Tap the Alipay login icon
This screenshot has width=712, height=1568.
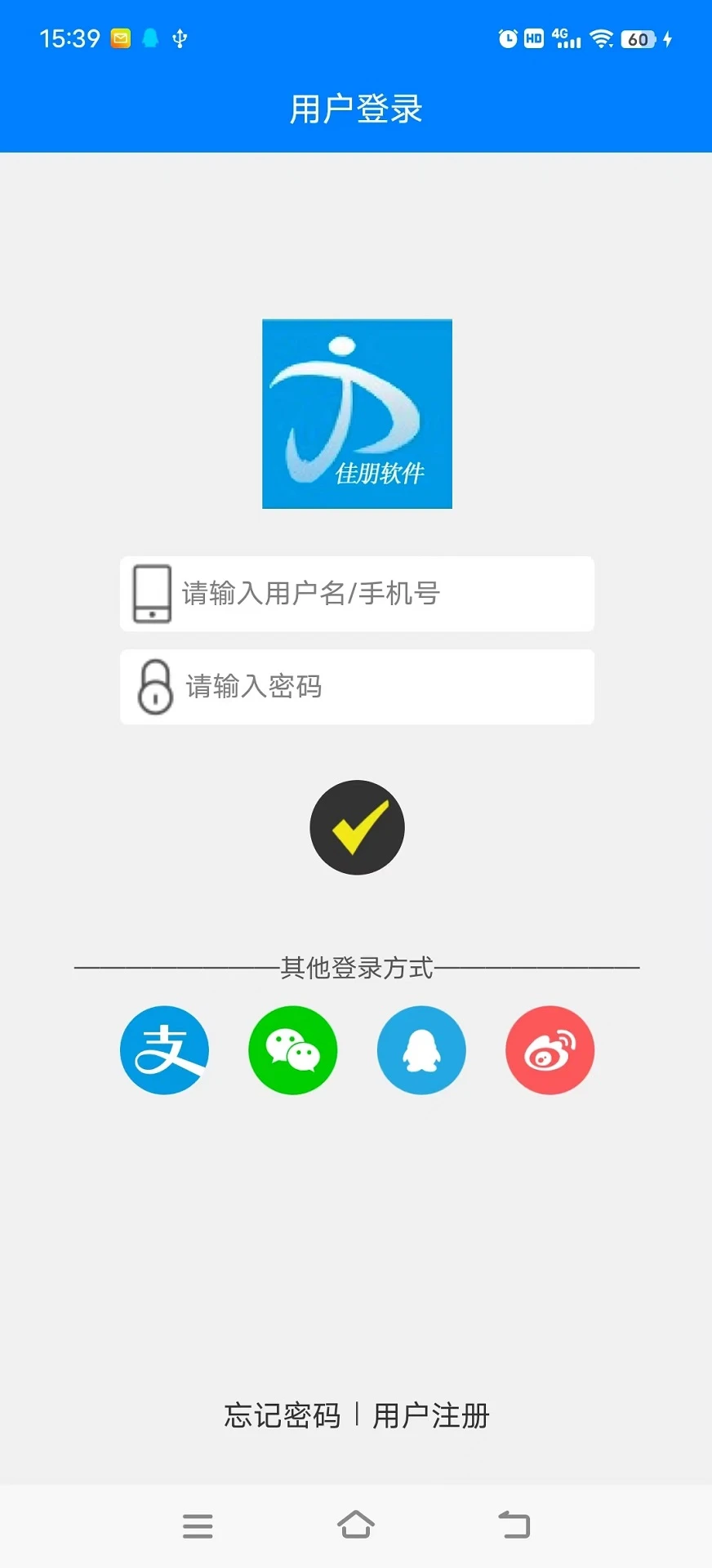point(165,1050)
